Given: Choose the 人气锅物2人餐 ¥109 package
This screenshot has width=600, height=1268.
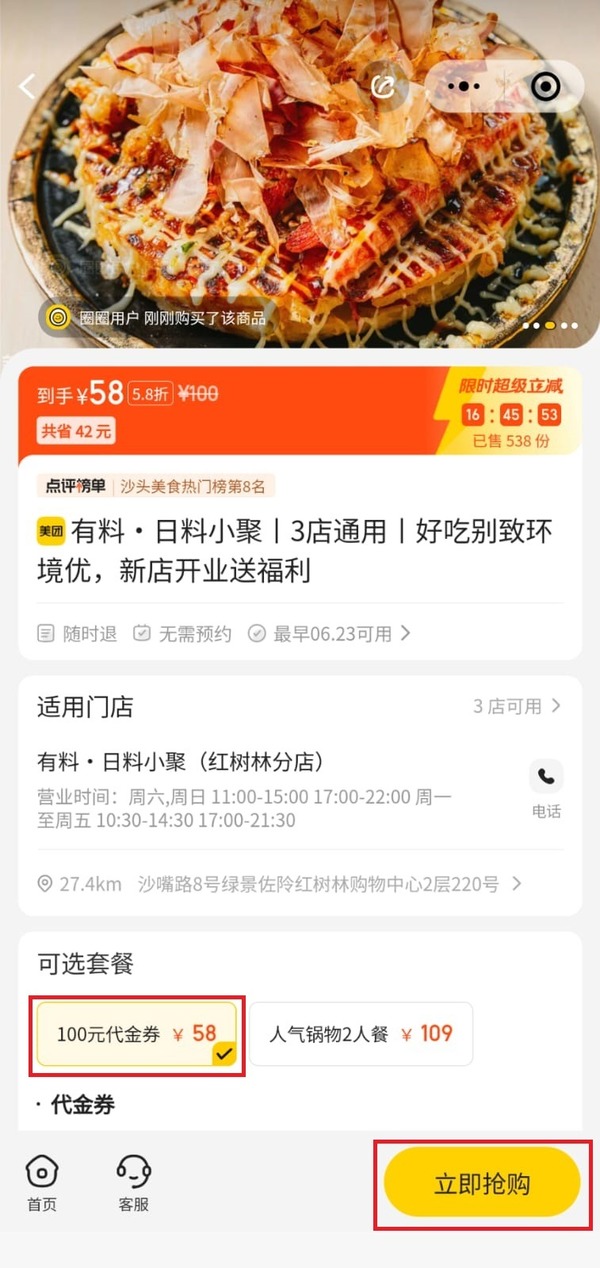Looking at the screenshot, I should (x=361, y=1034).
